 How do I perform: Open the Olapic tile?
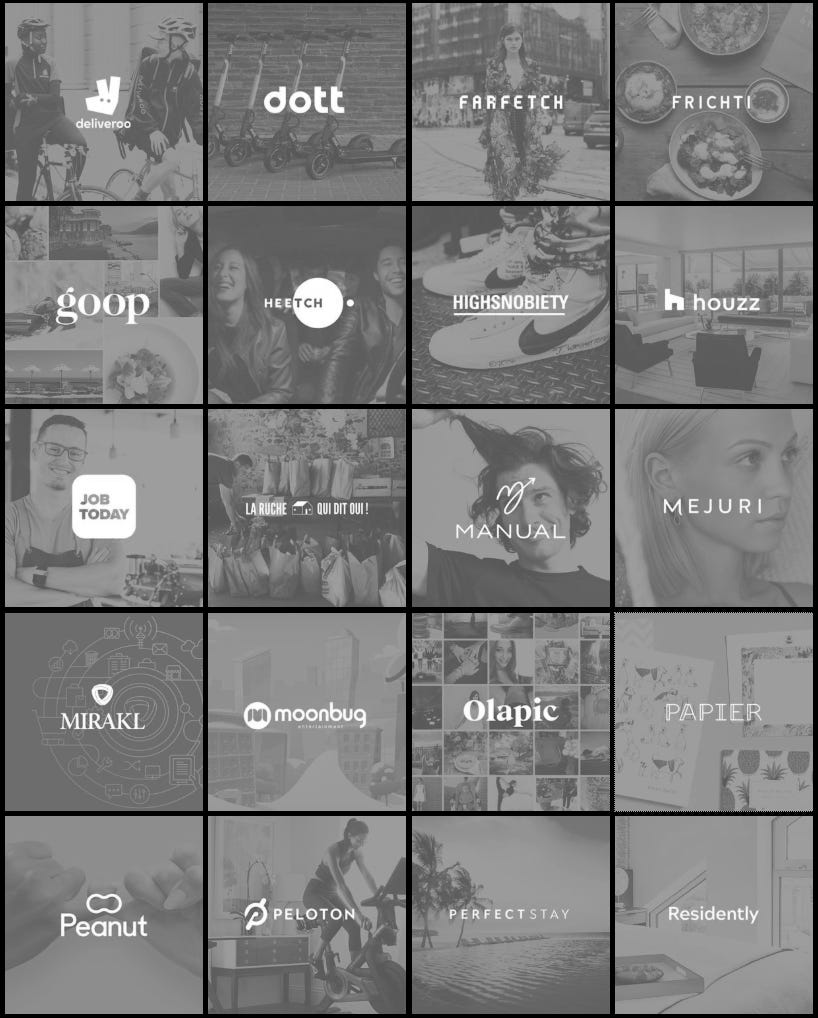click(x=511, y=711)
